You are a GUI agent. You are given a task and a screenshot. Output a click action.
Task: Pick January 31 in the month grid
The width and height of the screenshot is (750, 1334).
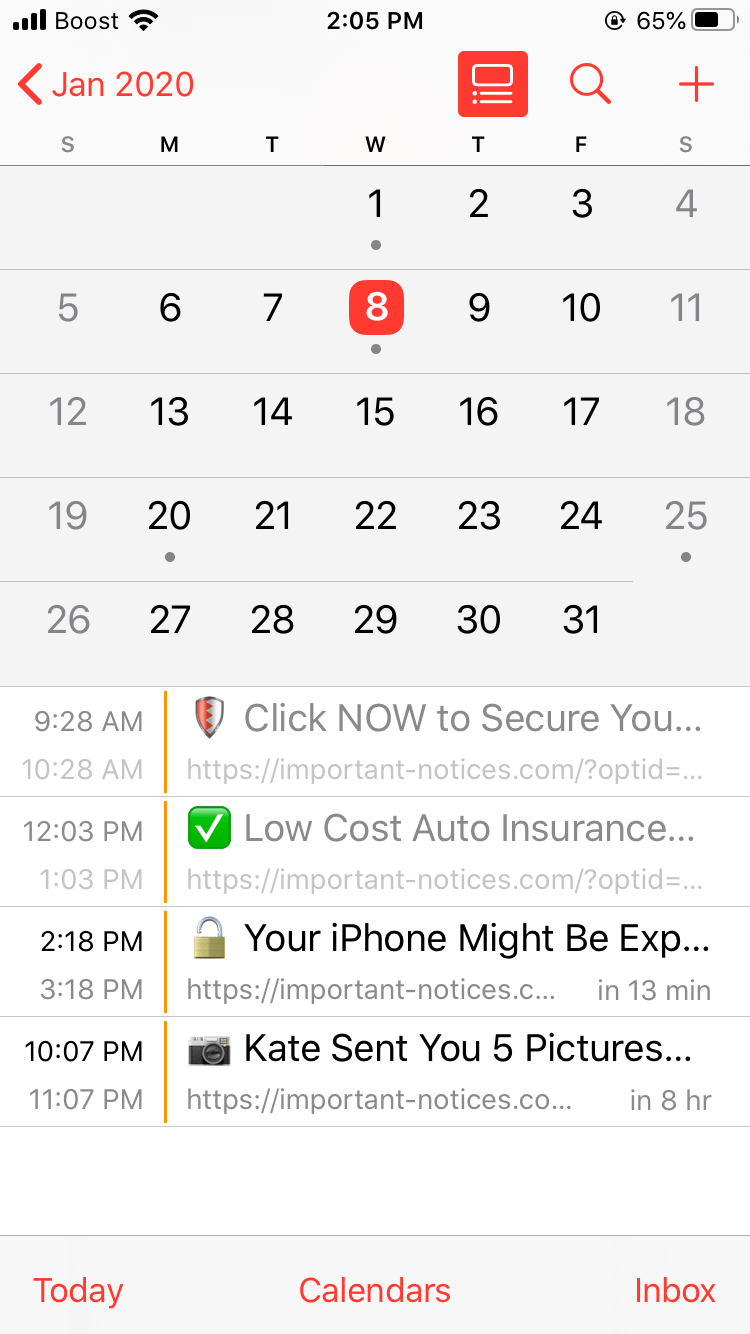tap(581, 620)
